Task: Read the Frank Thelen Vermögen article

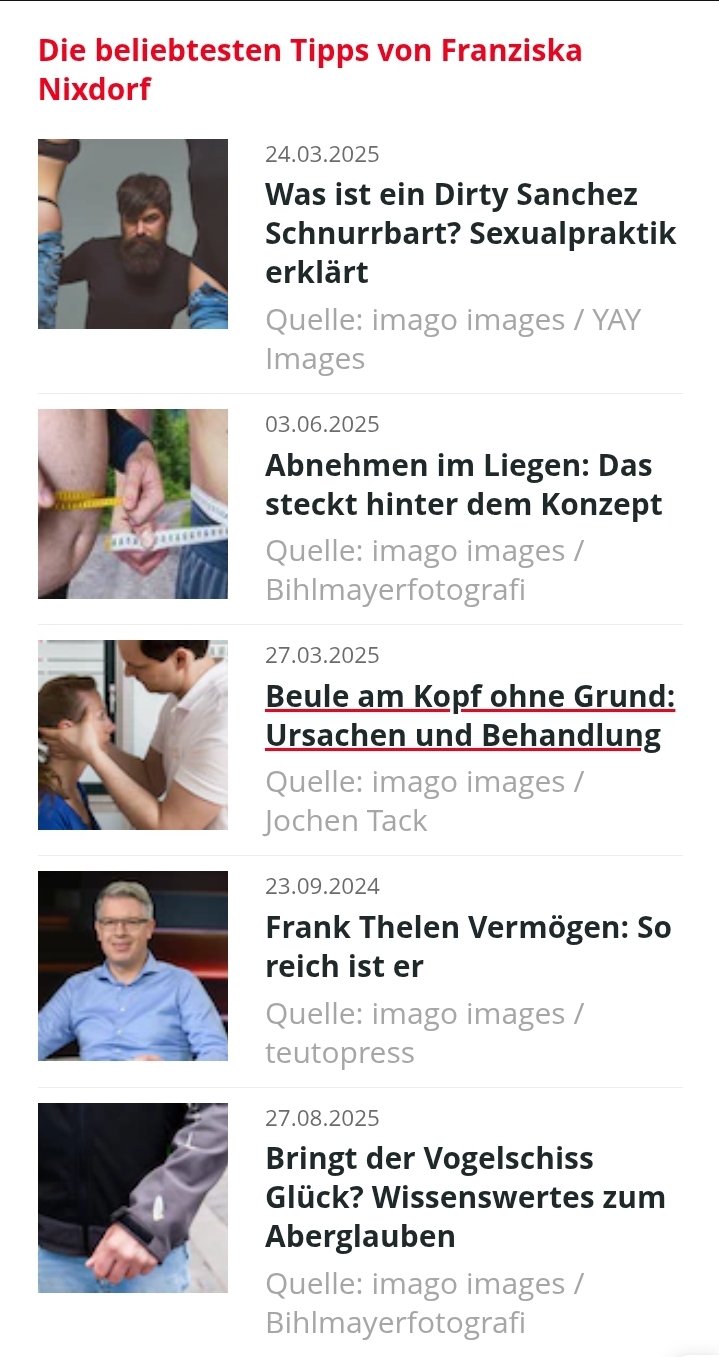Action: pos(468,947)
